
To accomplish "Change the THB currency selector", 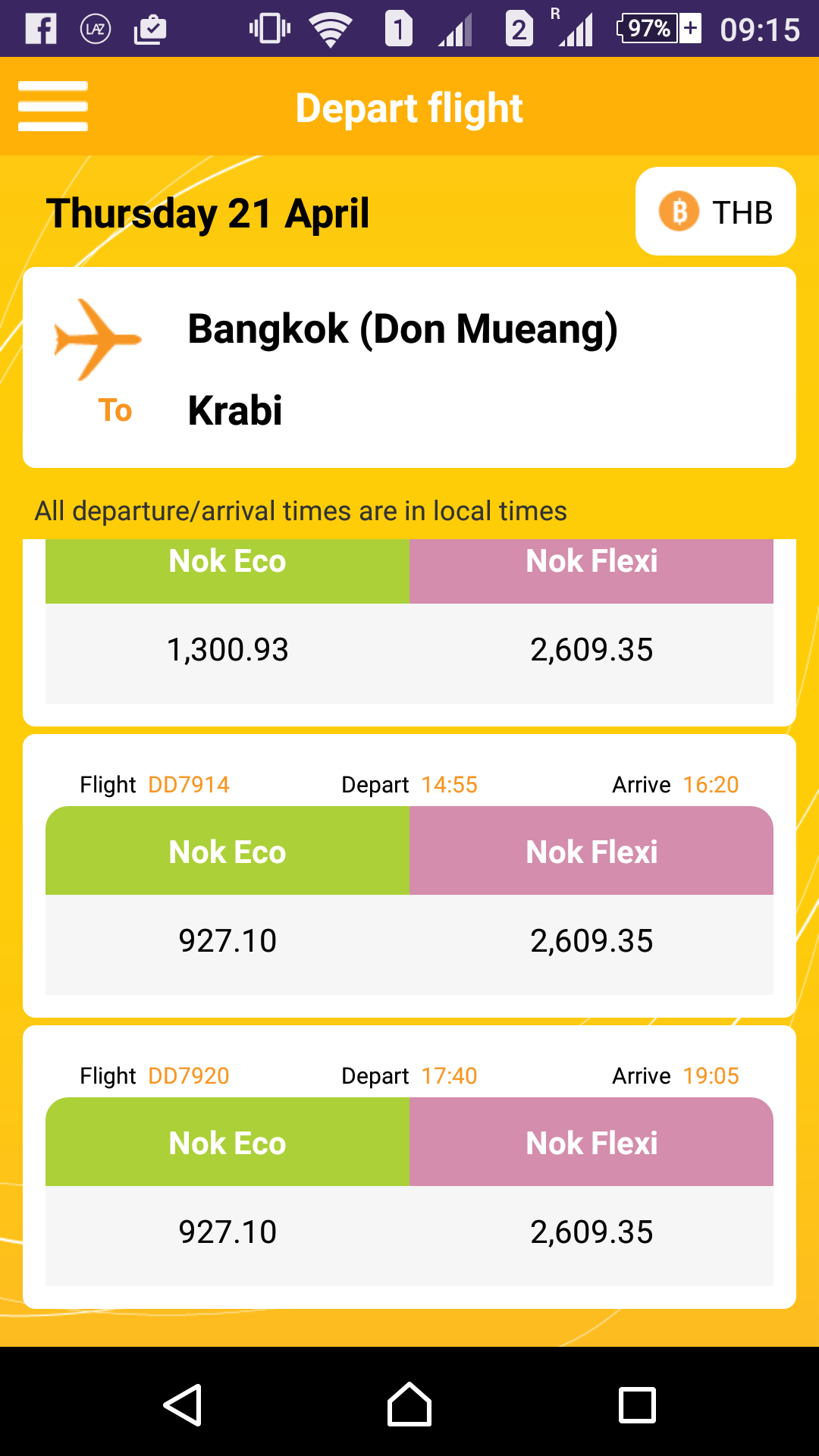I will coord(715,212).
